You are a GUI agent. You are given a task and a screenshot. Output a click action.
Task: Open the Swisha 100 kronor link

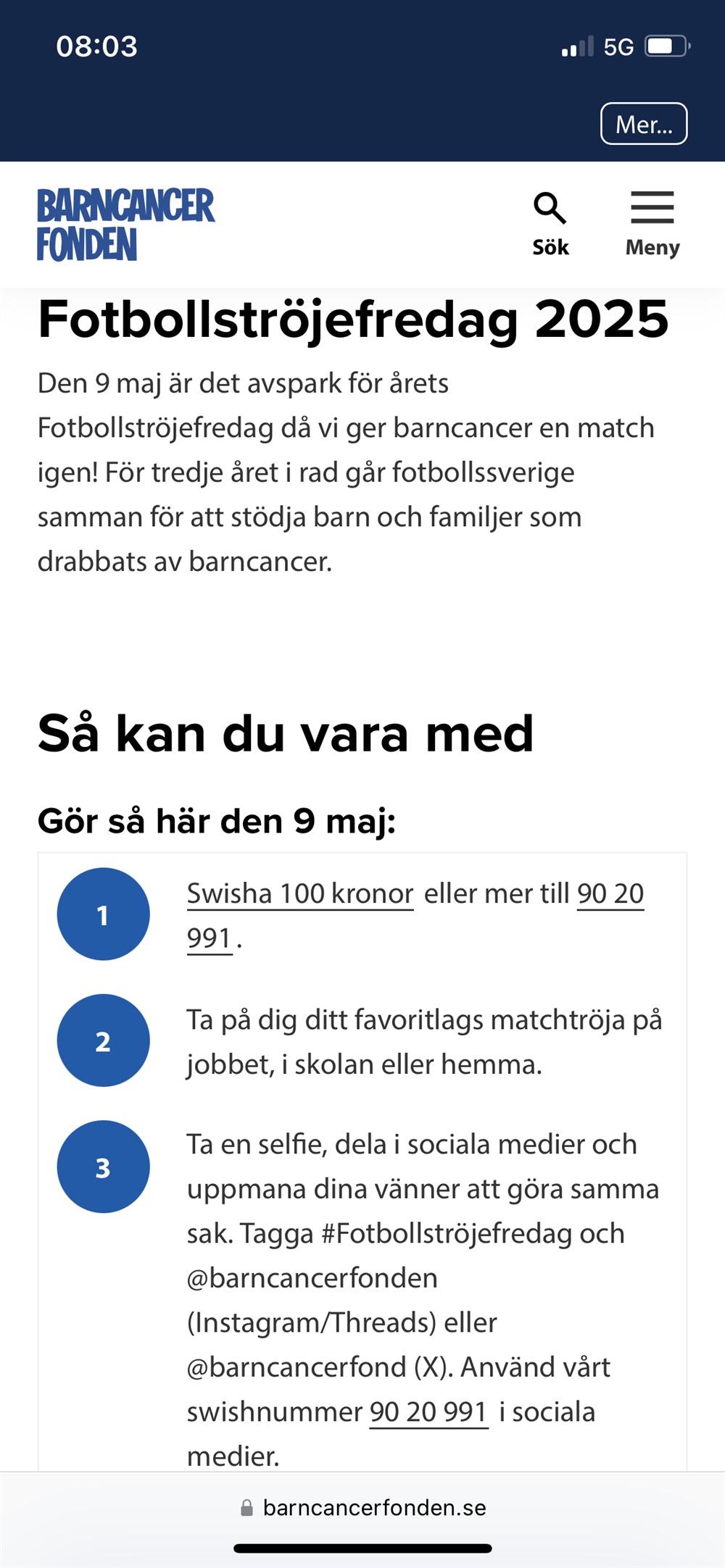click(300, 893)
